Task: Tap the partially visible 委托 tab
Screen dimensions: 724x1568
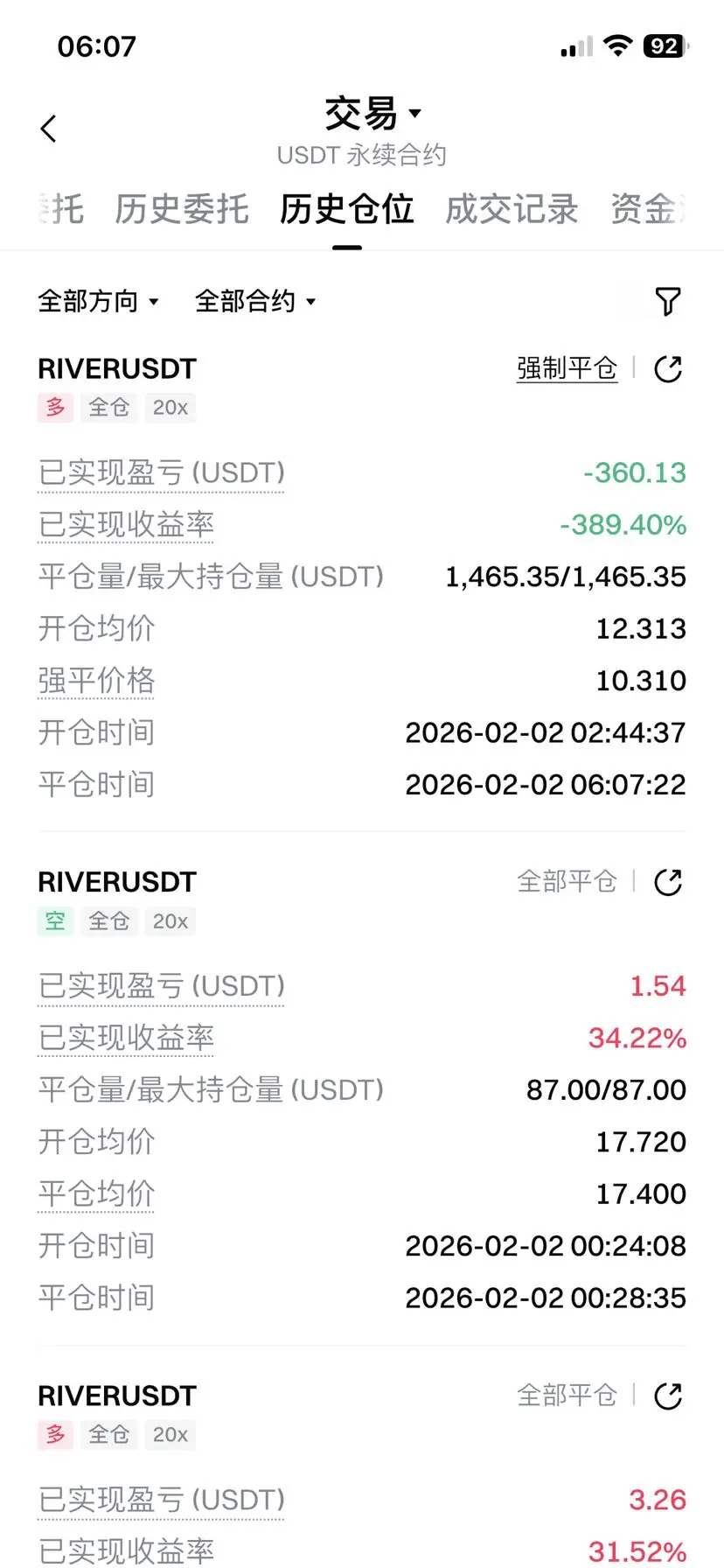Action: (x=61, y=210)
